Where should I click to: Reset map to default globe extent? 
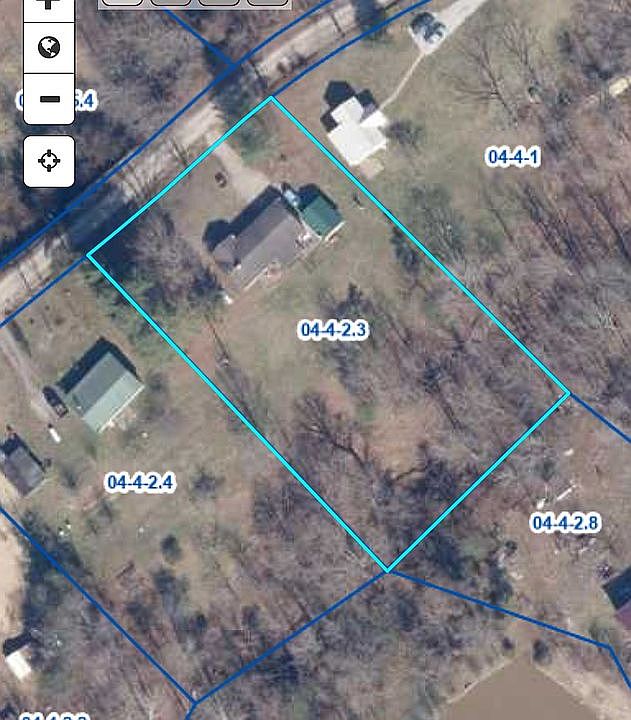coord(49,47)
